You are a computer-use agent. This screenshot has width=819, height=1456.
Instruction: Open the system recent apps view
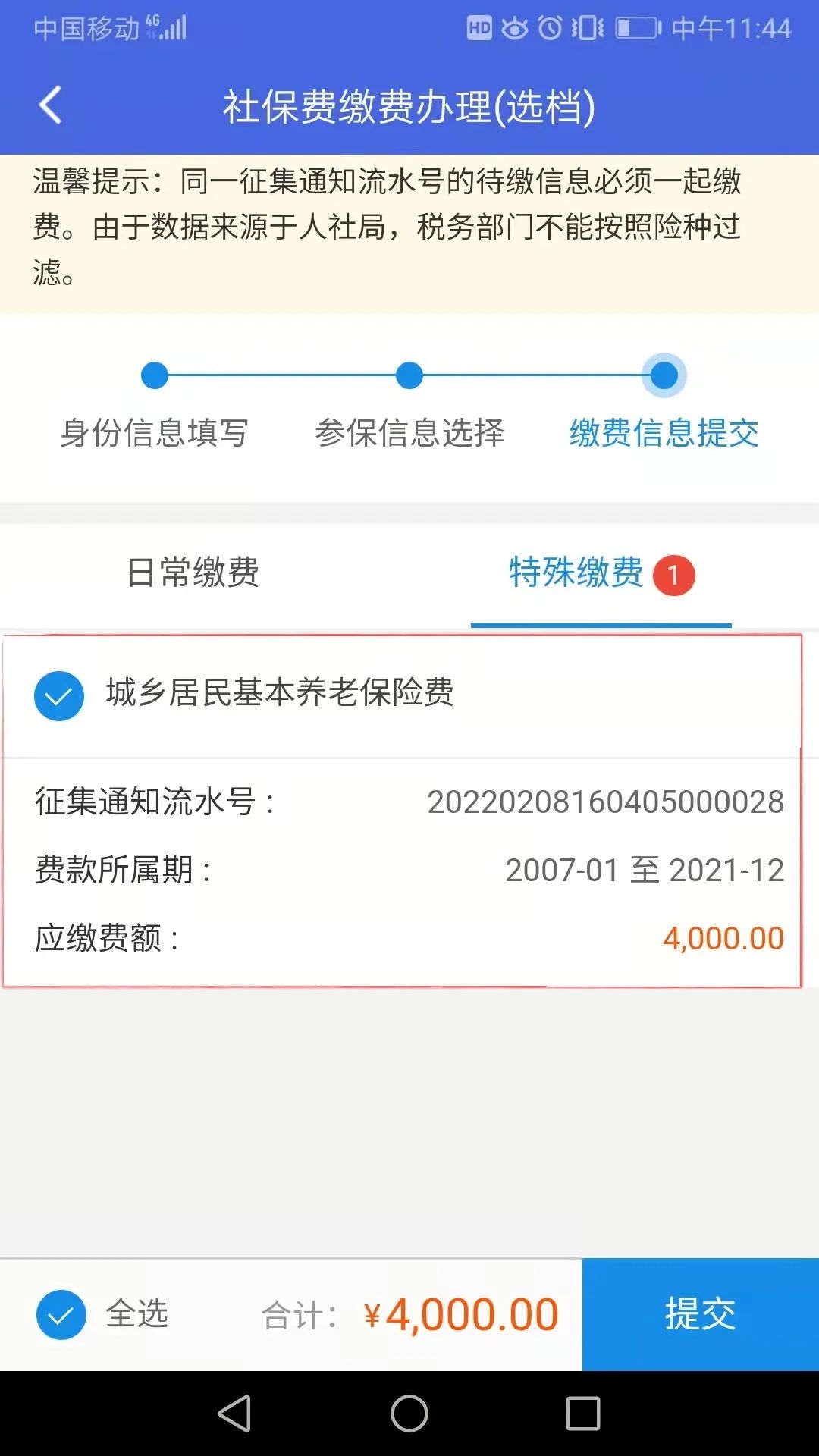[582, 1414]
